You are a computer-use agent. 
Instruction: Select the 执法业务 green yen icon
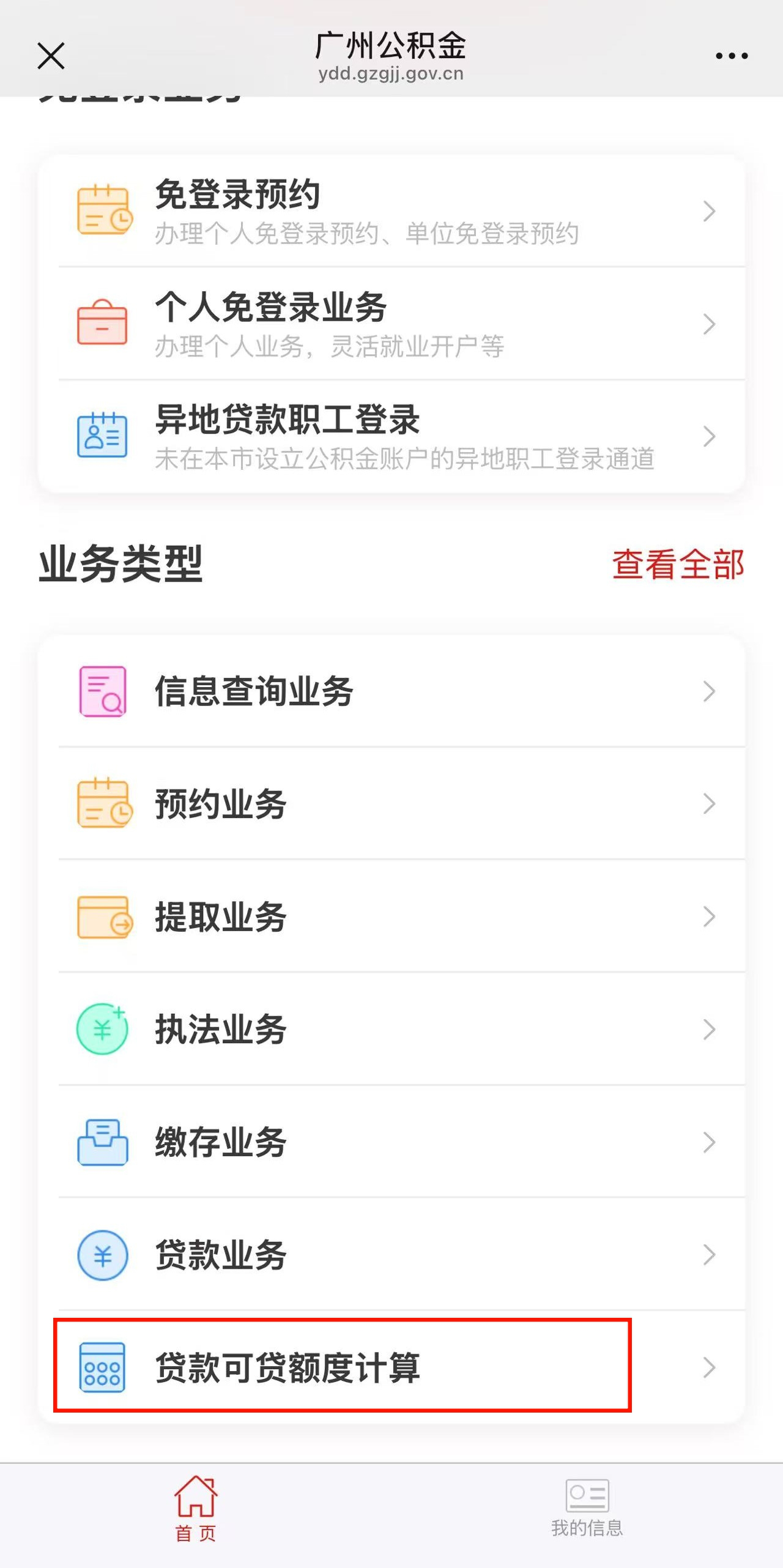pos(103,1028)
